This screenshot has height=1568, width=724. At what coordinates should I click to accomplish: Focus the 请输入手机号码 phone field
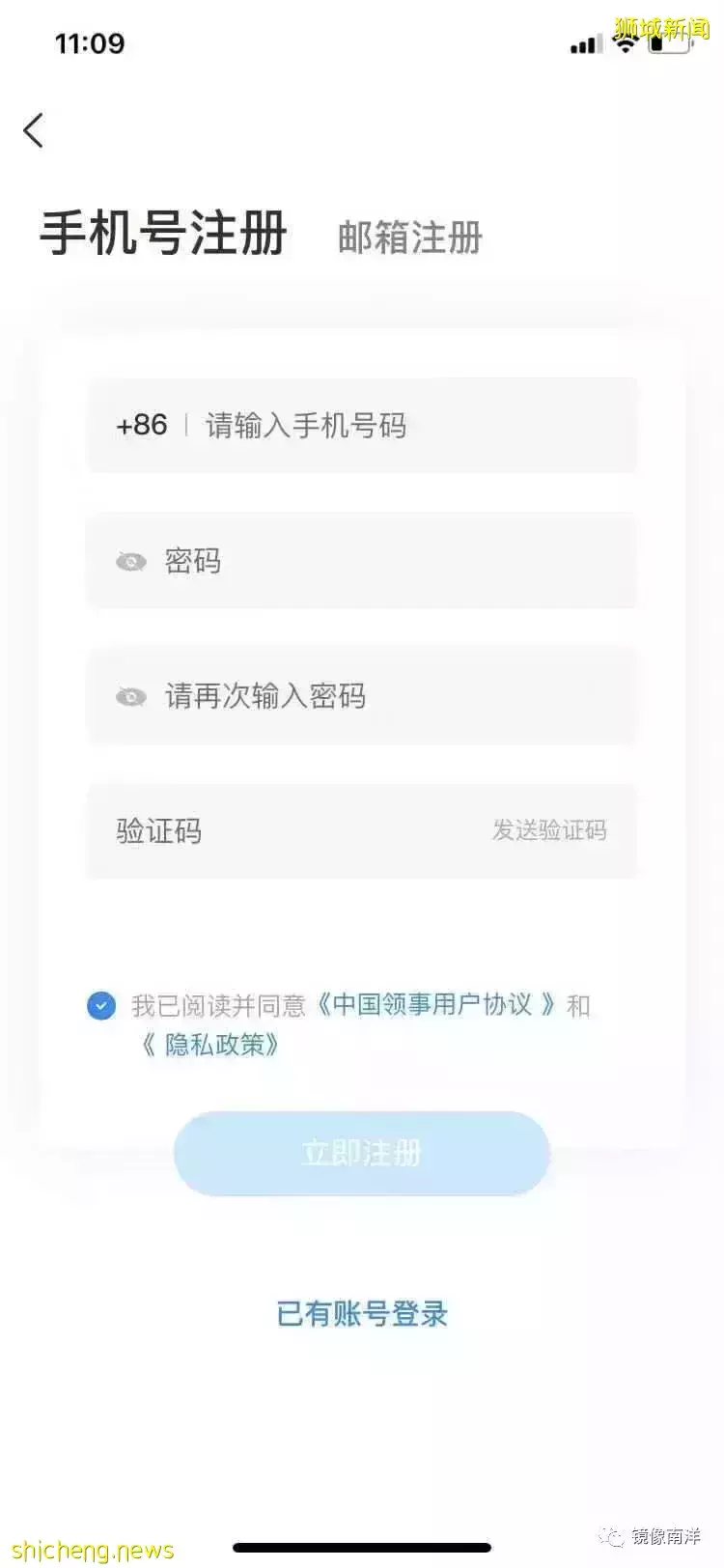(x=405, y=426)
